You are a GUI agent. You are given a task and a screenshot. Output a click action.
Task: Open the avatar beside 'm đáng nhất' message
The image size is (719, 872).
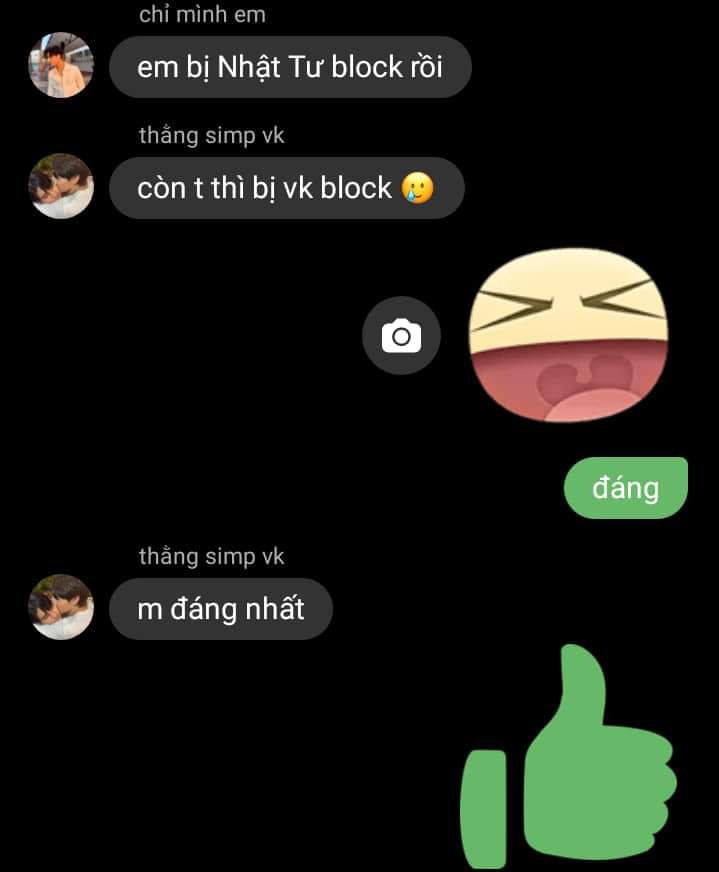61,607
